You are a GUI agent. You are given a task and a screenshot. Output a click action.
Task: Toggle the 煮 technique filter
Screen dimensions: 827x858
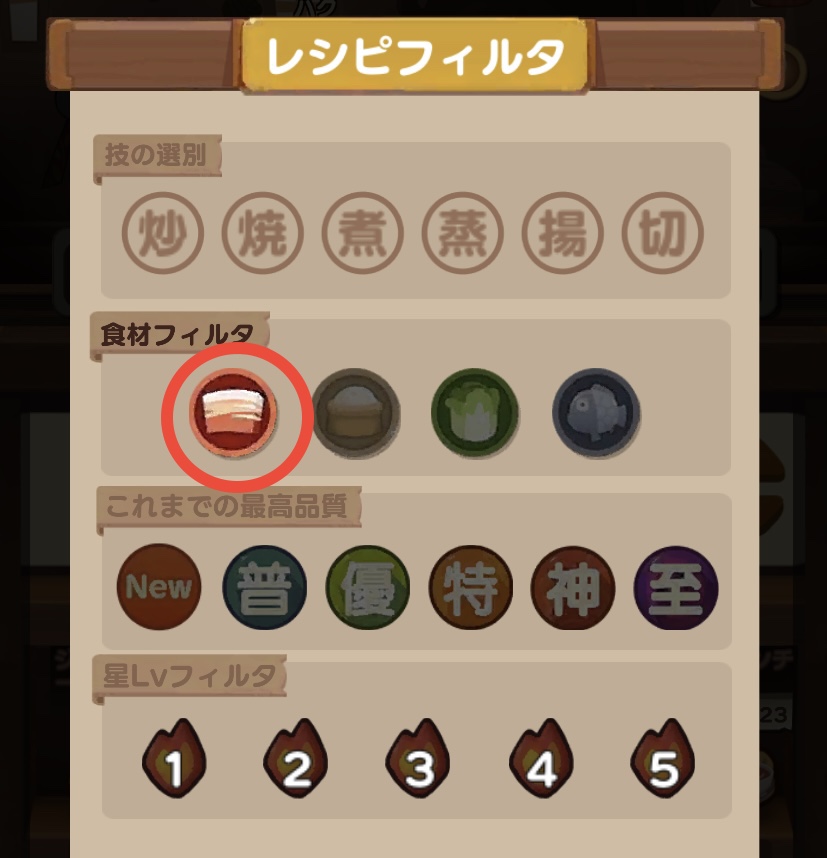(363, 235)
